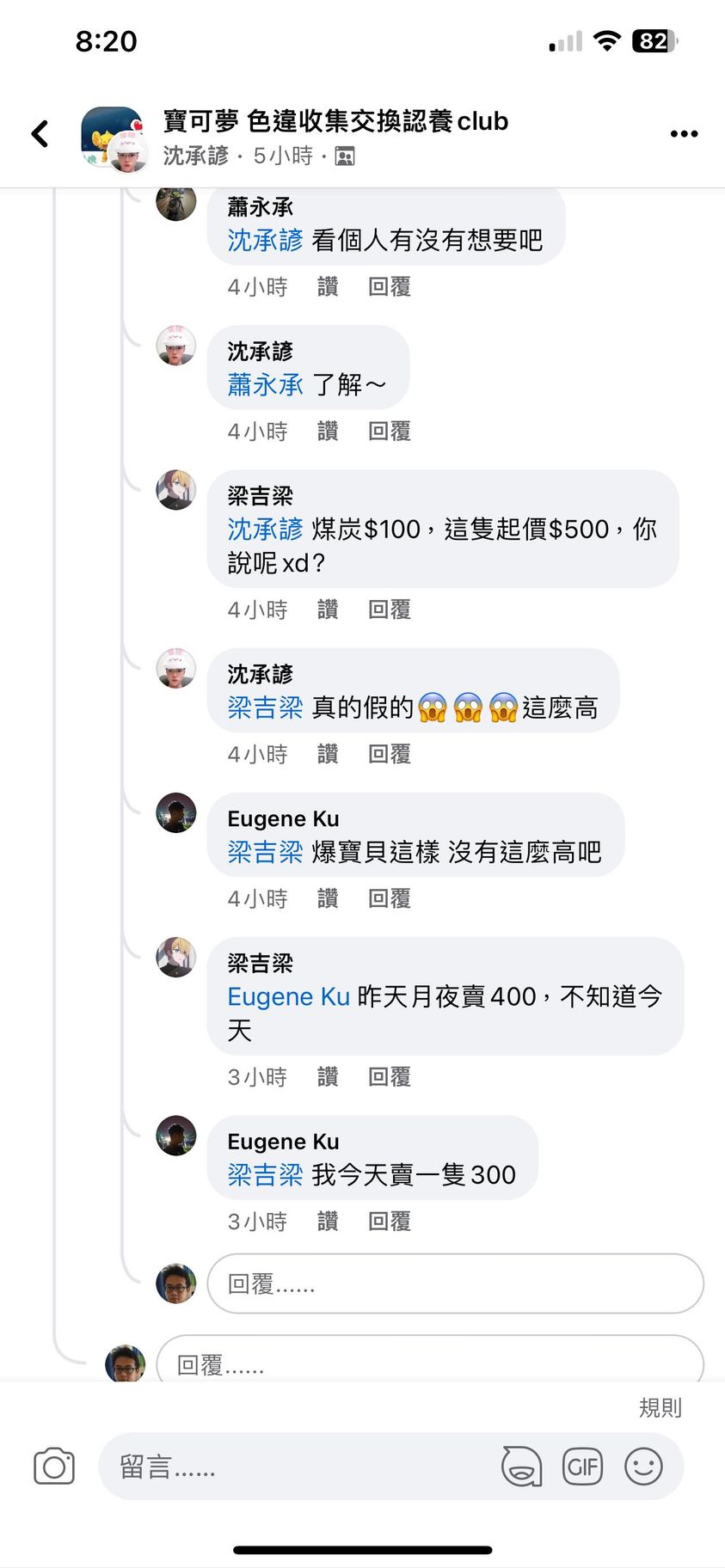Like 蕭永承's comment 看個人有沒有想要吧
The height and width of the screenshot is (1568, 725).
pyautogui.click(x=328, y=287)
